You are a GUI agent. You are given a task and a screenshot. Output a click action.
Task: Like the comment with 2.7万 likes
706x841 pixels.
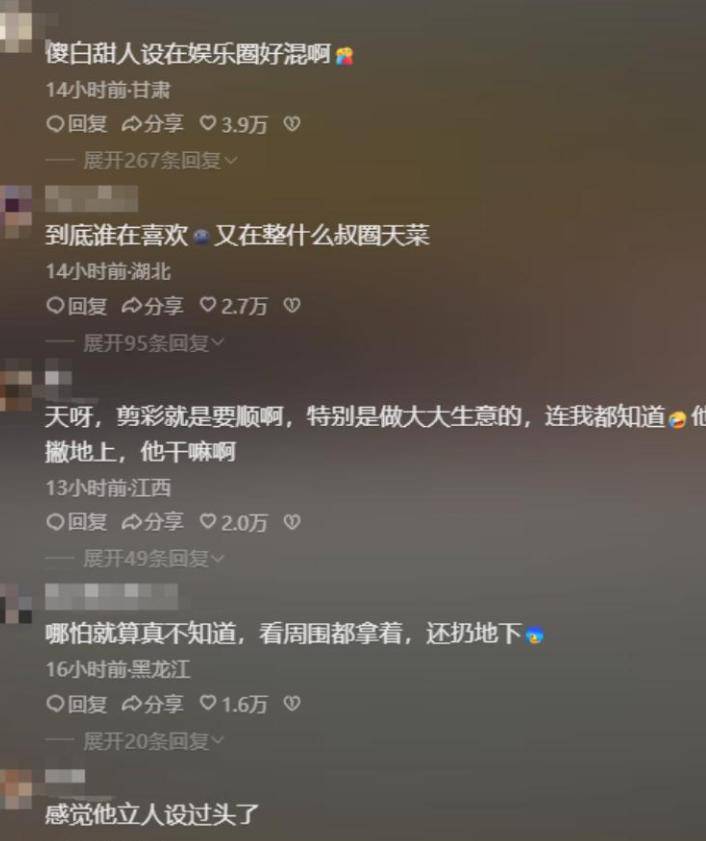pos(232,306)
